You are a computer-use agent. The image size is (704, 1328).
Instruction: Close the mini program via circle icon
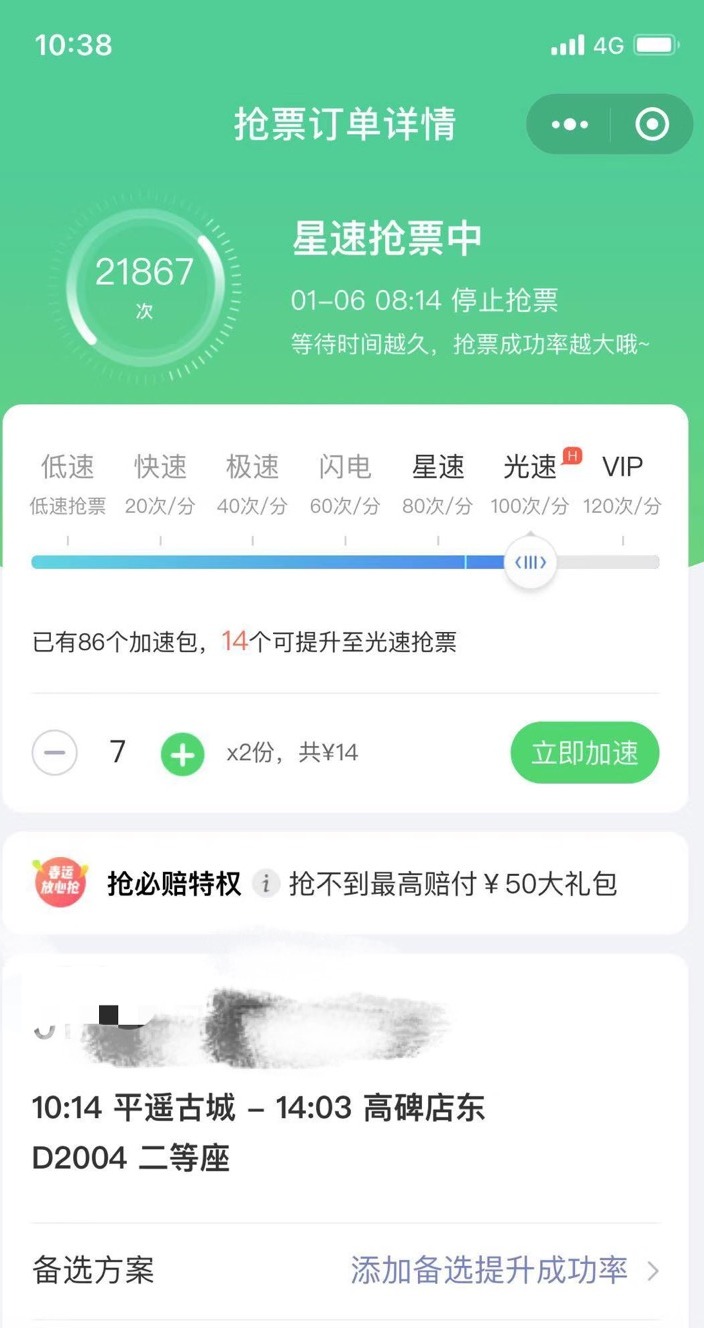652,125
